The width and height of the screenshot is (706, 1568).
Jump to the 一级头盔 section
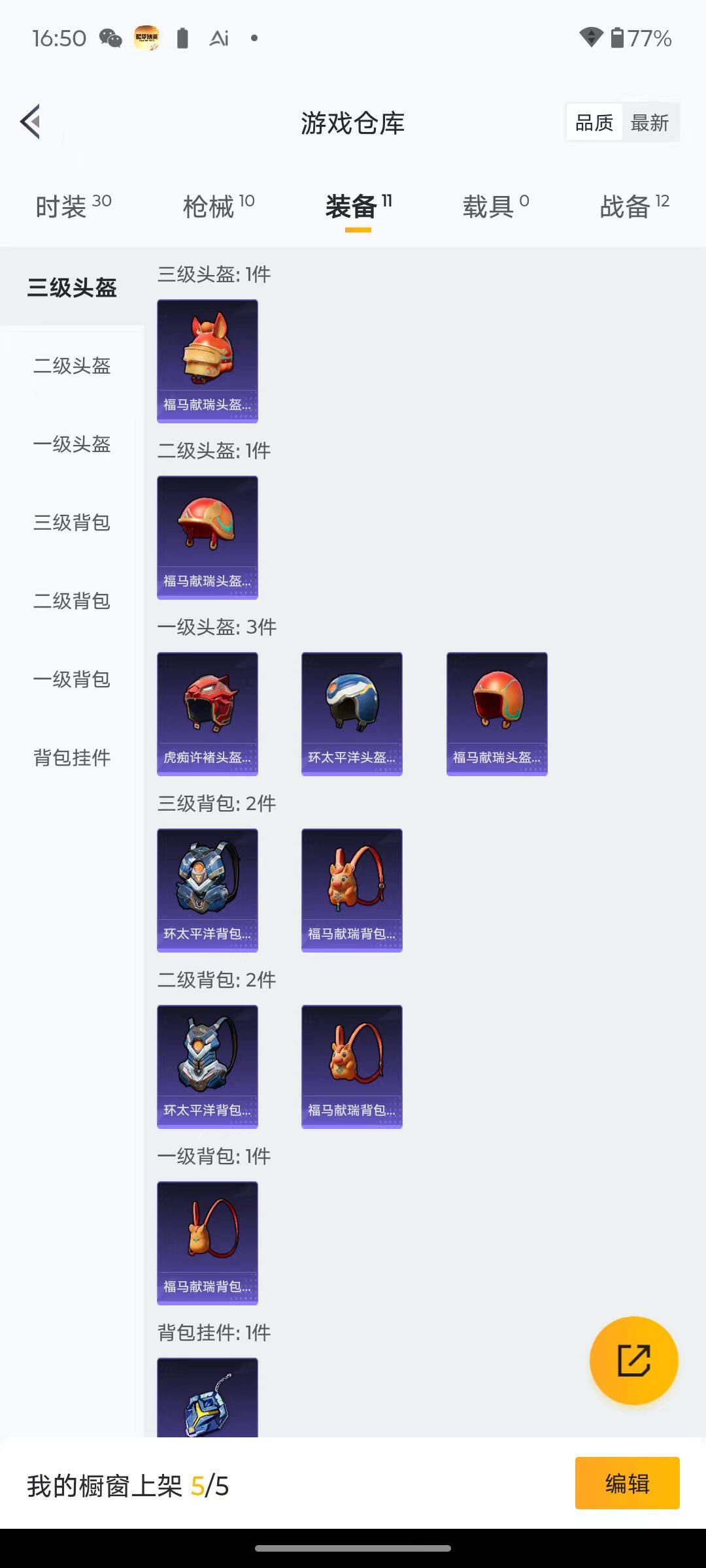coord(72,444)
